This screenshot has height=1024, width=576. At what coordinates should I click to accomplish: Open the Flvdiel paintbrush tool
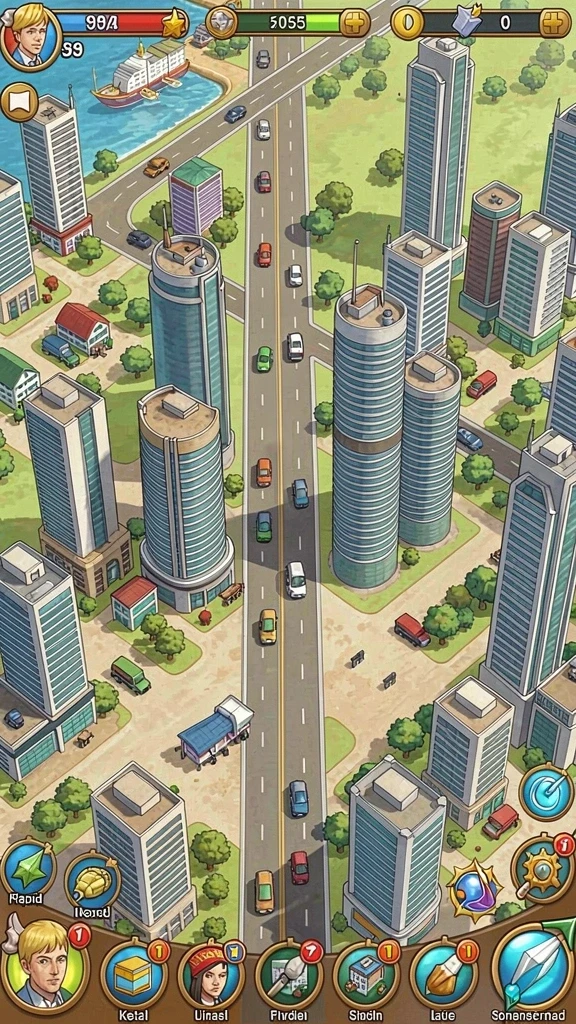289,974
